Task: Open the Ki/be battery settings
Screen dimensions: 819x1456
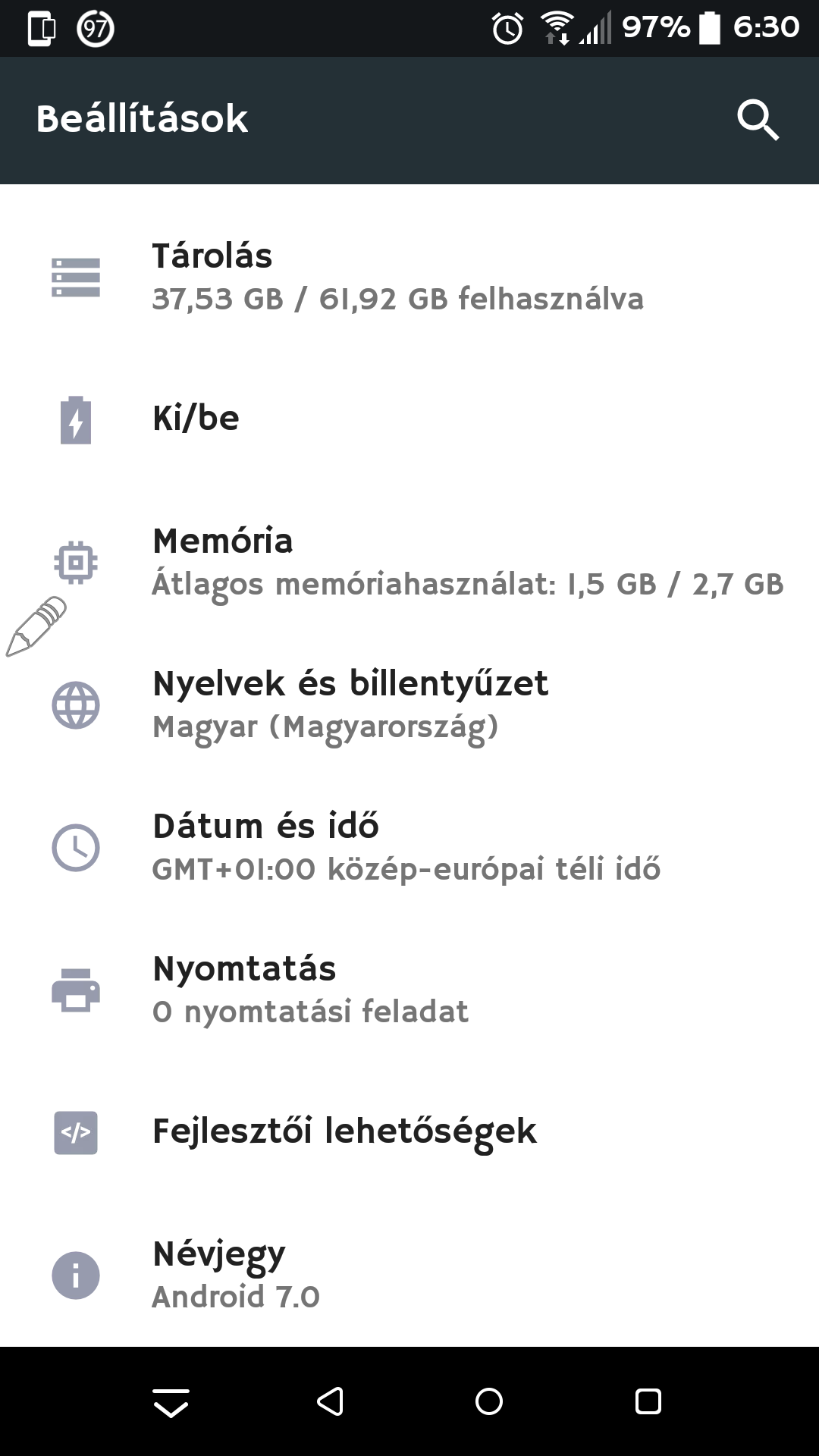Action: click(409, 419)
